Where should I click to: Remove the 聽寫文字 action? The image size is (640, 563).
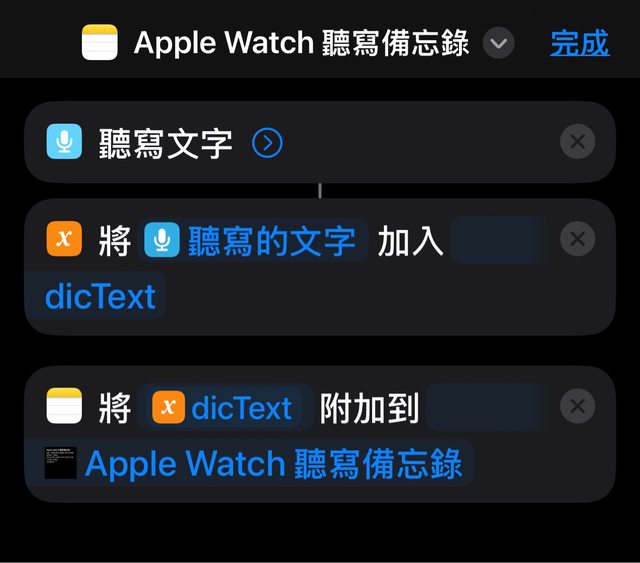[x=577, y=142]
